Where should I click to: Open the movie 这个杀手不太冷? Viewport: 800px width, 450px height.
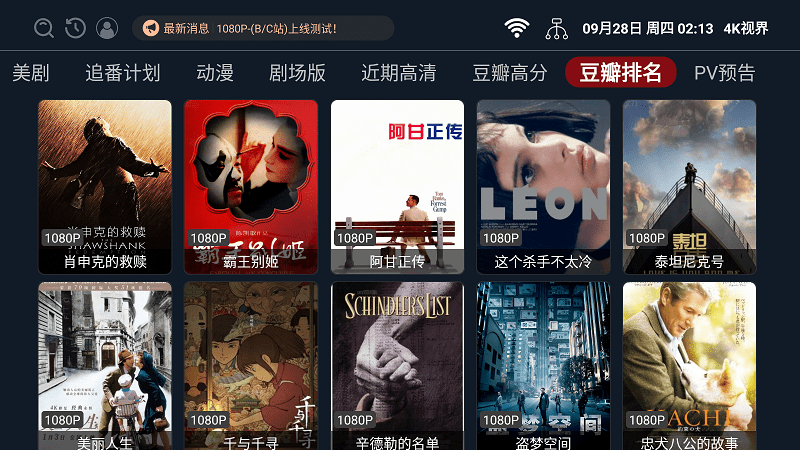pos(543,186)
